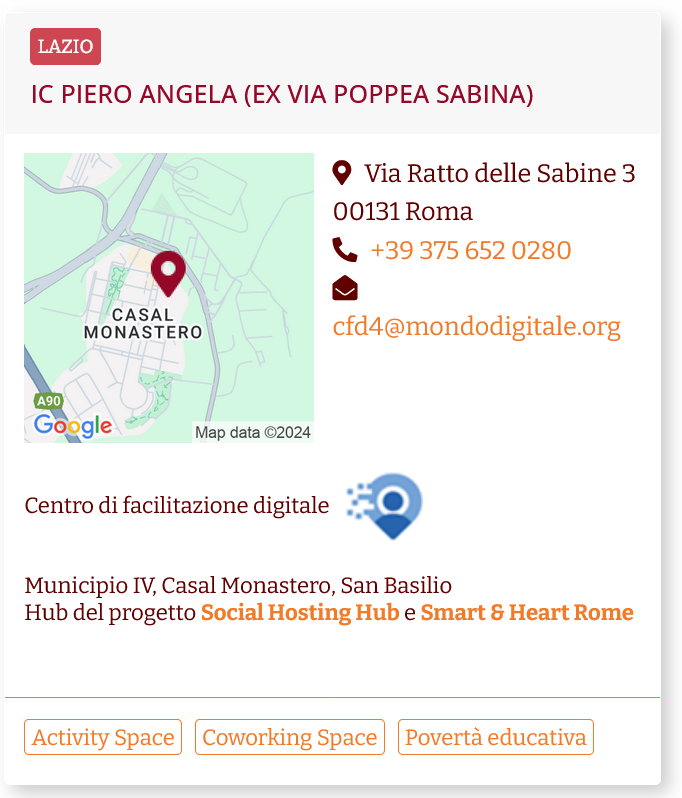682x798 pixels.
Task: Open the Casal Monastero map thumbnail
Action: pos(168,297)
